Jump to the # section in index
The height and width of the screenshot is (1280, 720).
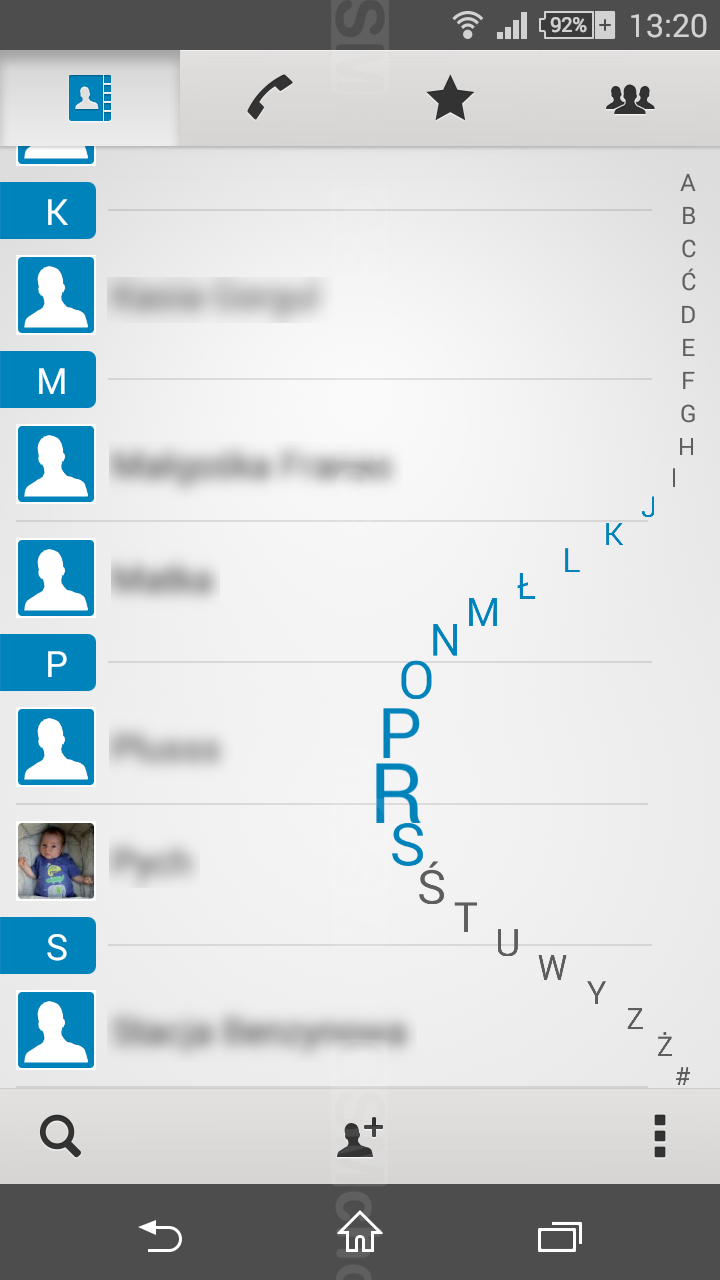[x=683, y=1076]
